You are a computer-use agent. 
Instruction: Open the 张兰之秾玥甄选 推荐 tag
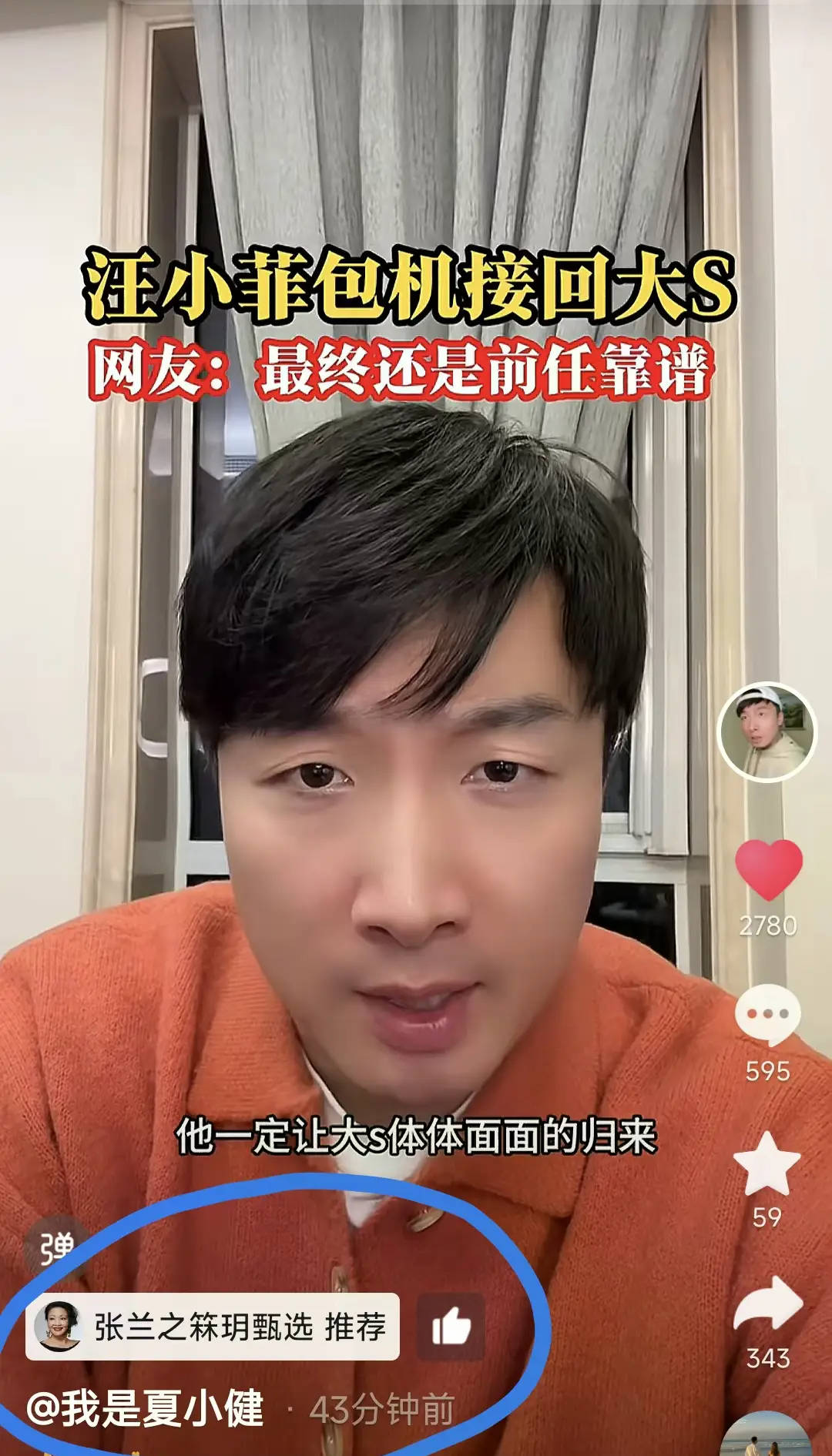213,1327
